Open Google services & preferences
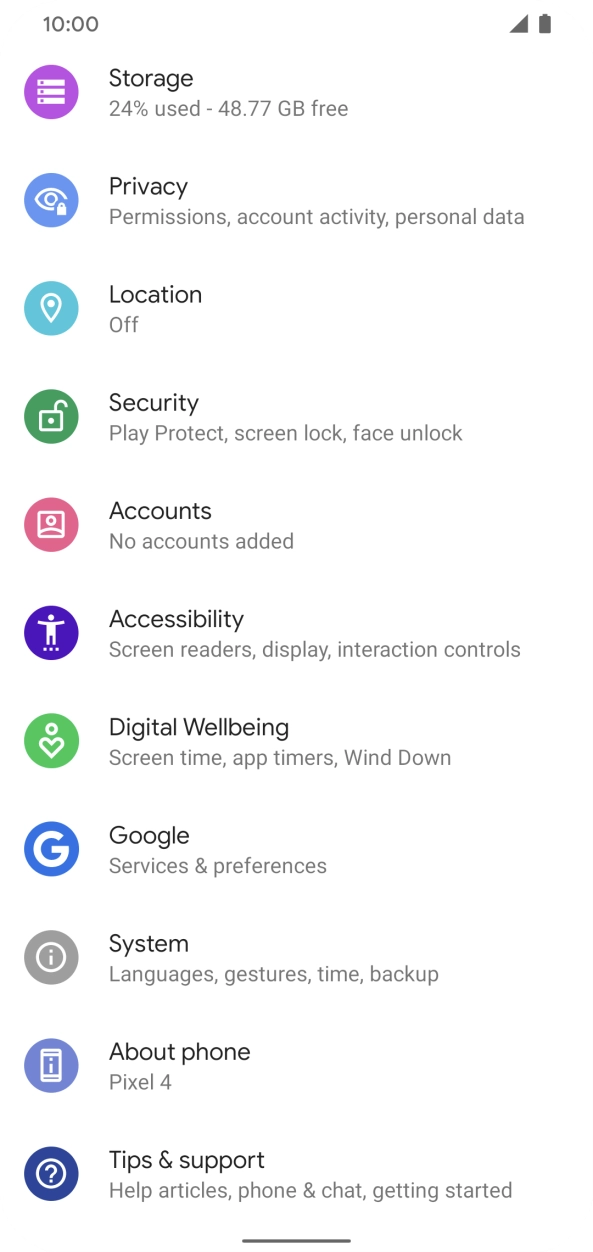The height and width of the screenshot is (1252, 593). [x=296, y=849]
